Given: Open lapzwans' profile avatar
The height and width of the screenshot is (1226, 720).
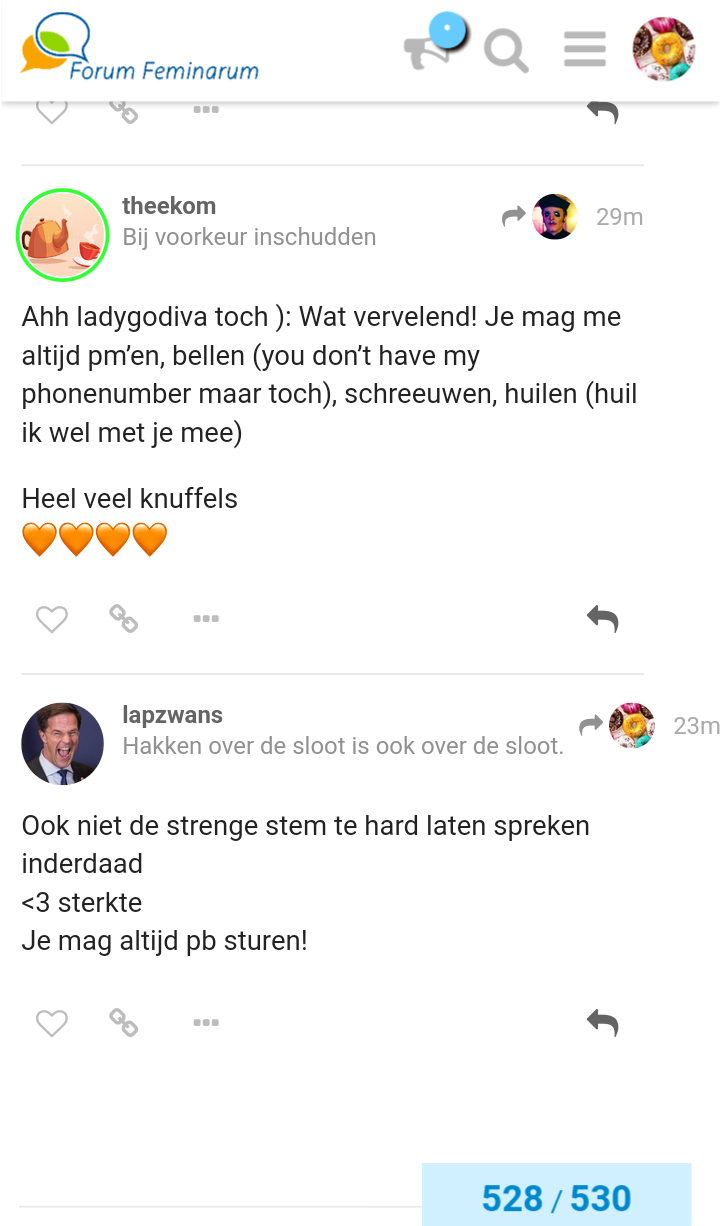Looking at the screenshot, I should 62,744.
